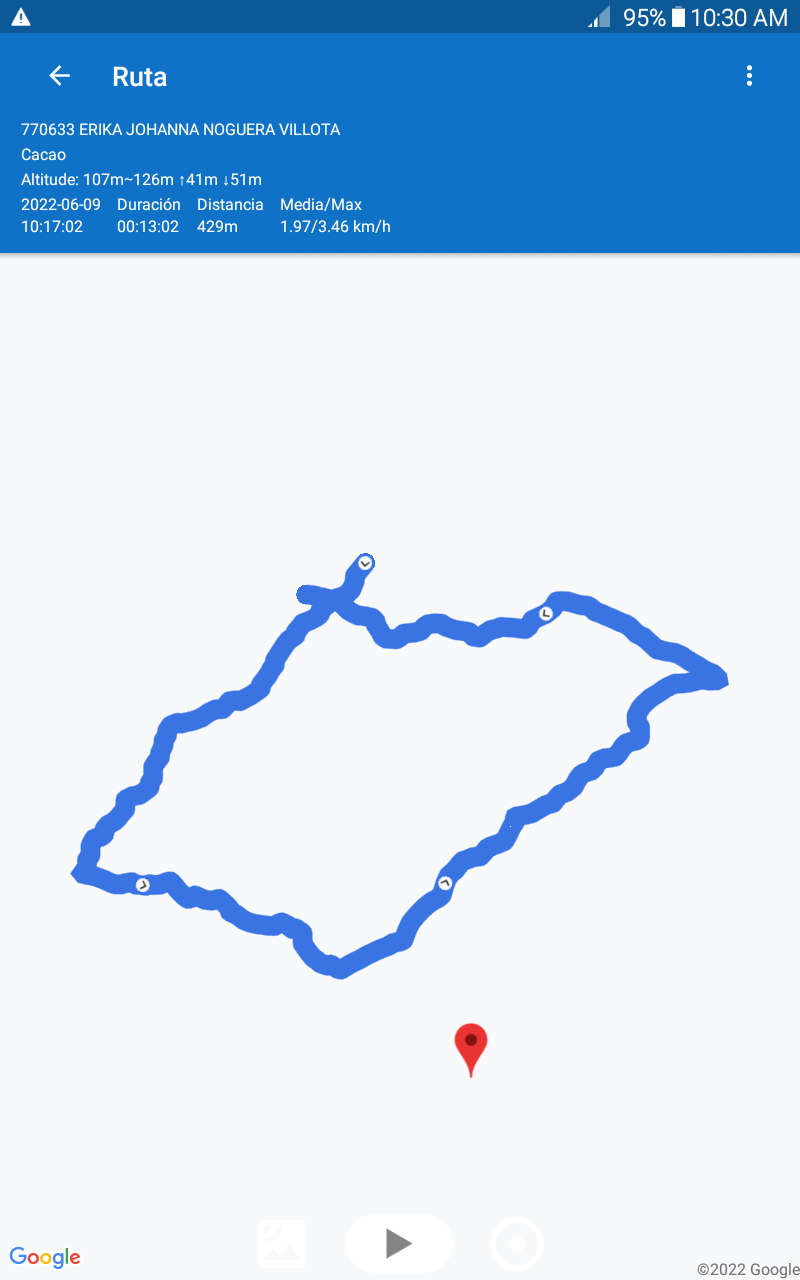Tap the circular record button
The height and width of the screenshot is (1280, 800).
[517, 1244]
